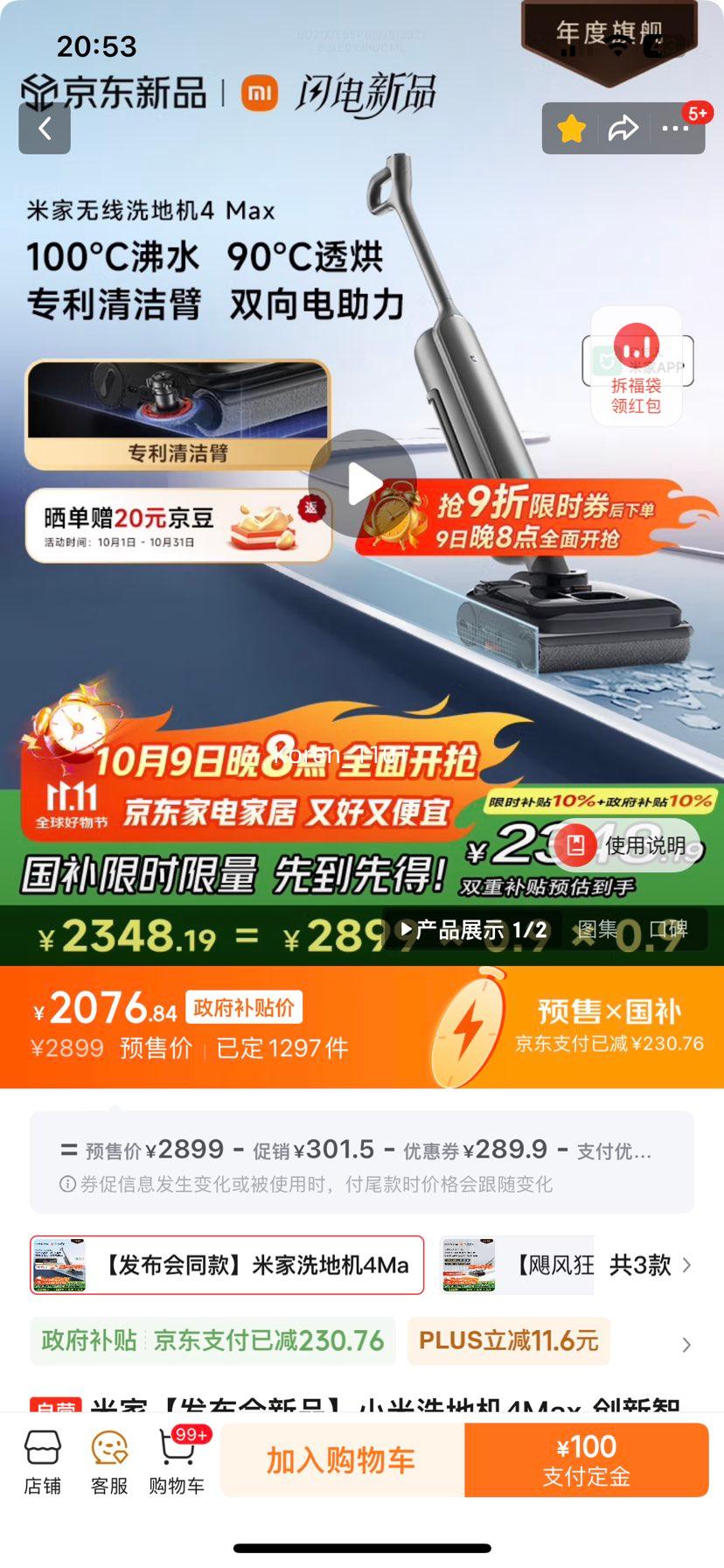Switch to 产品展示 media tab

[472, 929]
